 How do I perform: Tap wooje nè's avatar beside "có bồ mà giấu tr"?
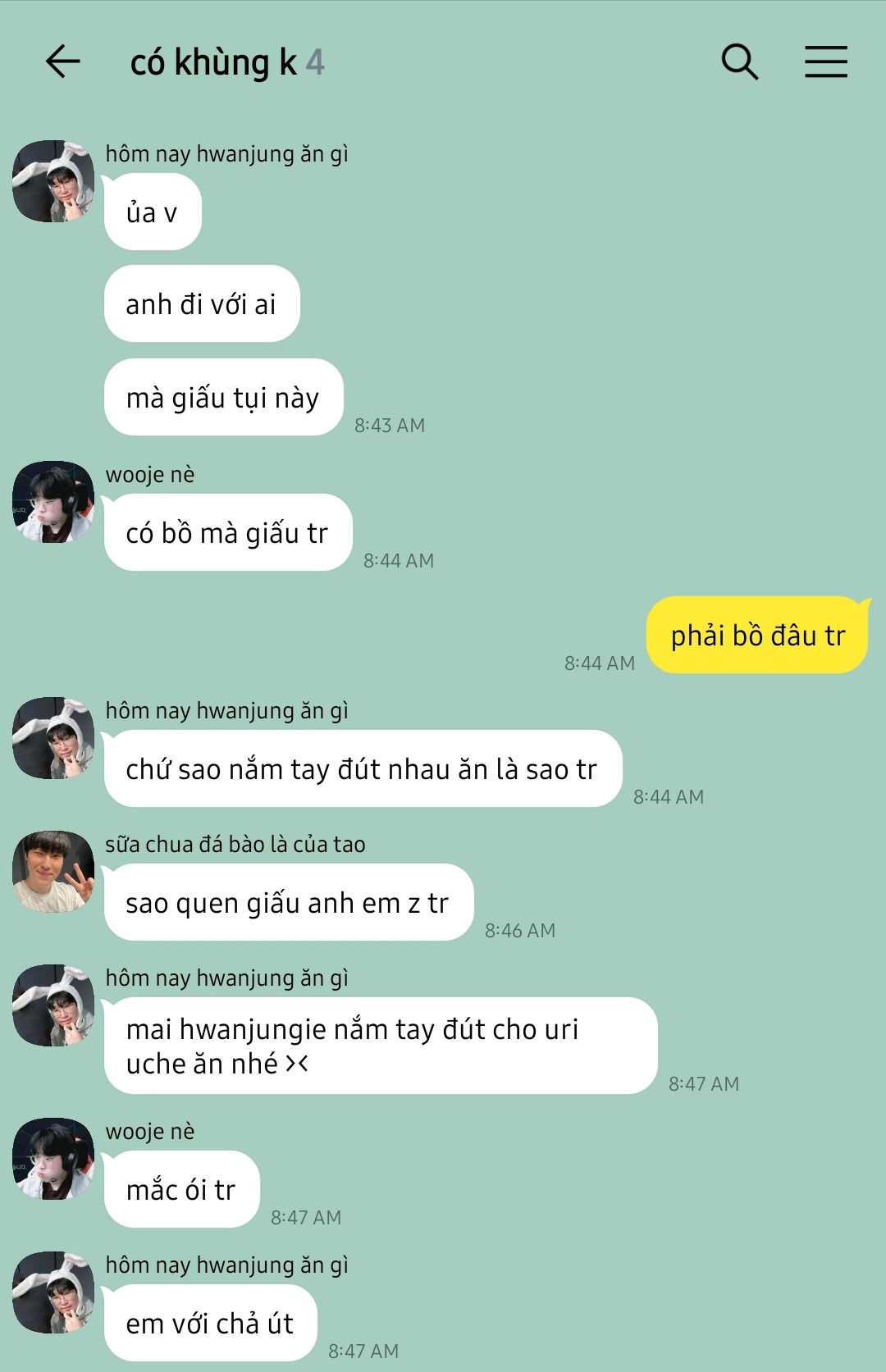53,502
